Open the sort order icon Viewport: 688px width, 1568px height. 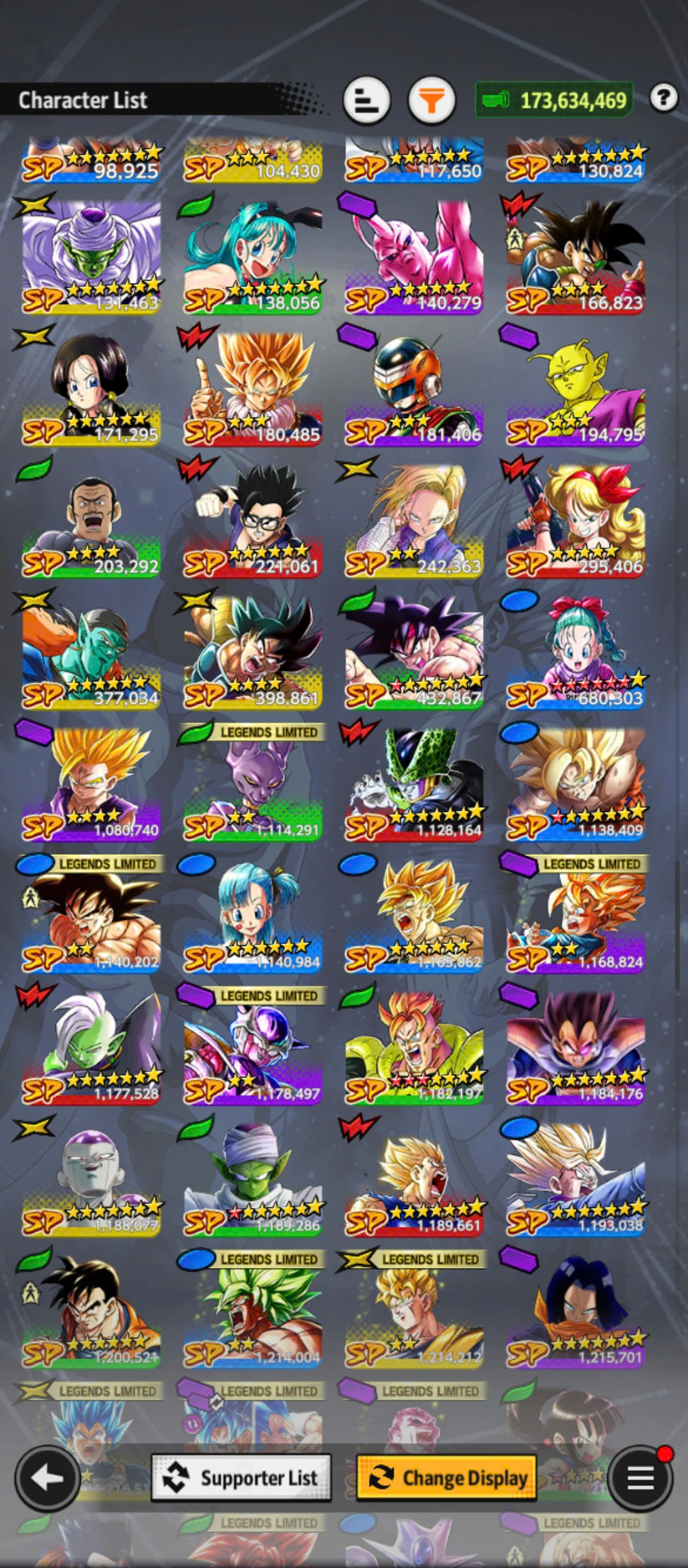tap(367, 100)
